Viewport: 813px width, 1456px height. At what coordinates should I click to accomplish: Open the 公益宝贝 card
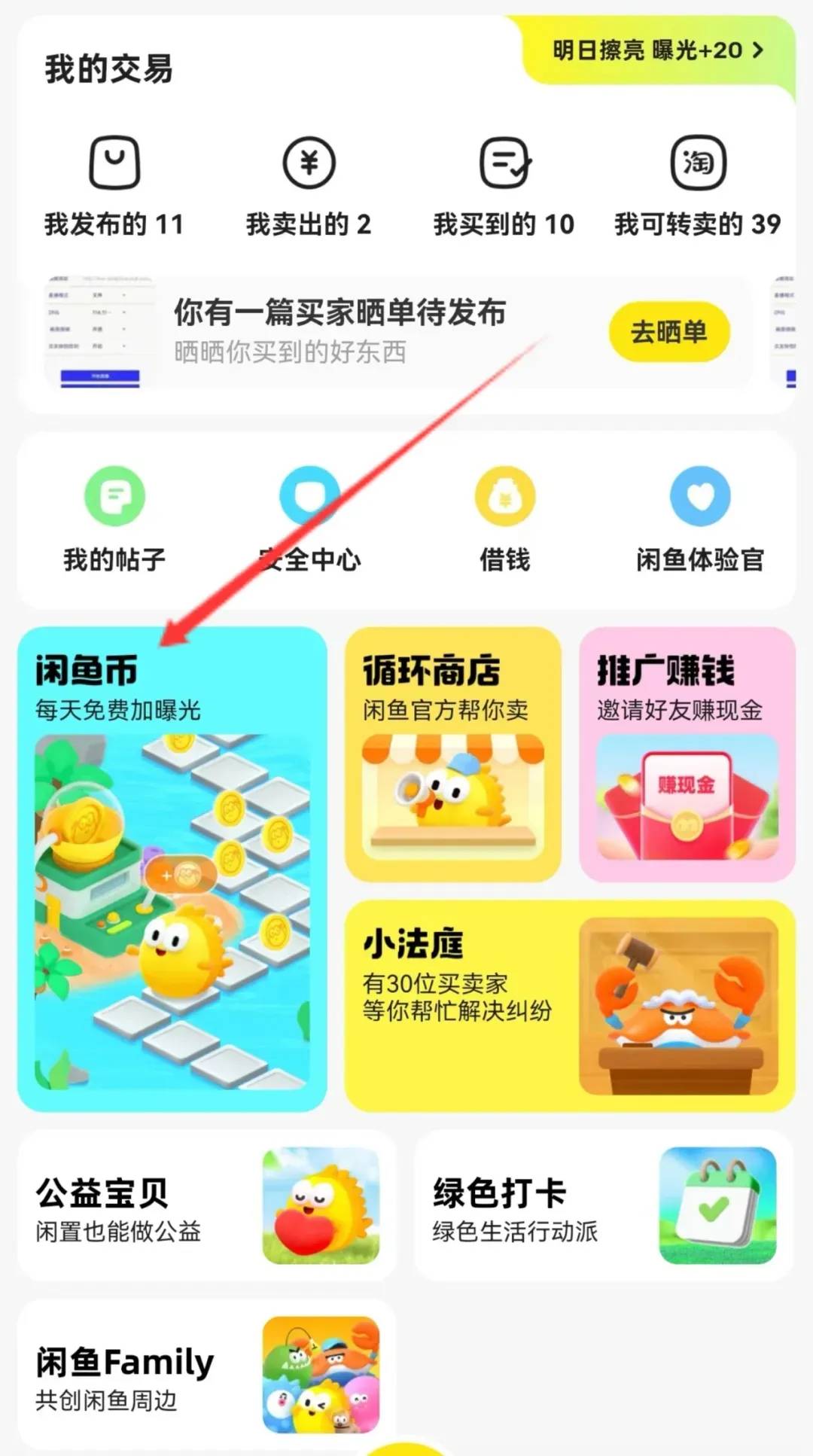207,1205
